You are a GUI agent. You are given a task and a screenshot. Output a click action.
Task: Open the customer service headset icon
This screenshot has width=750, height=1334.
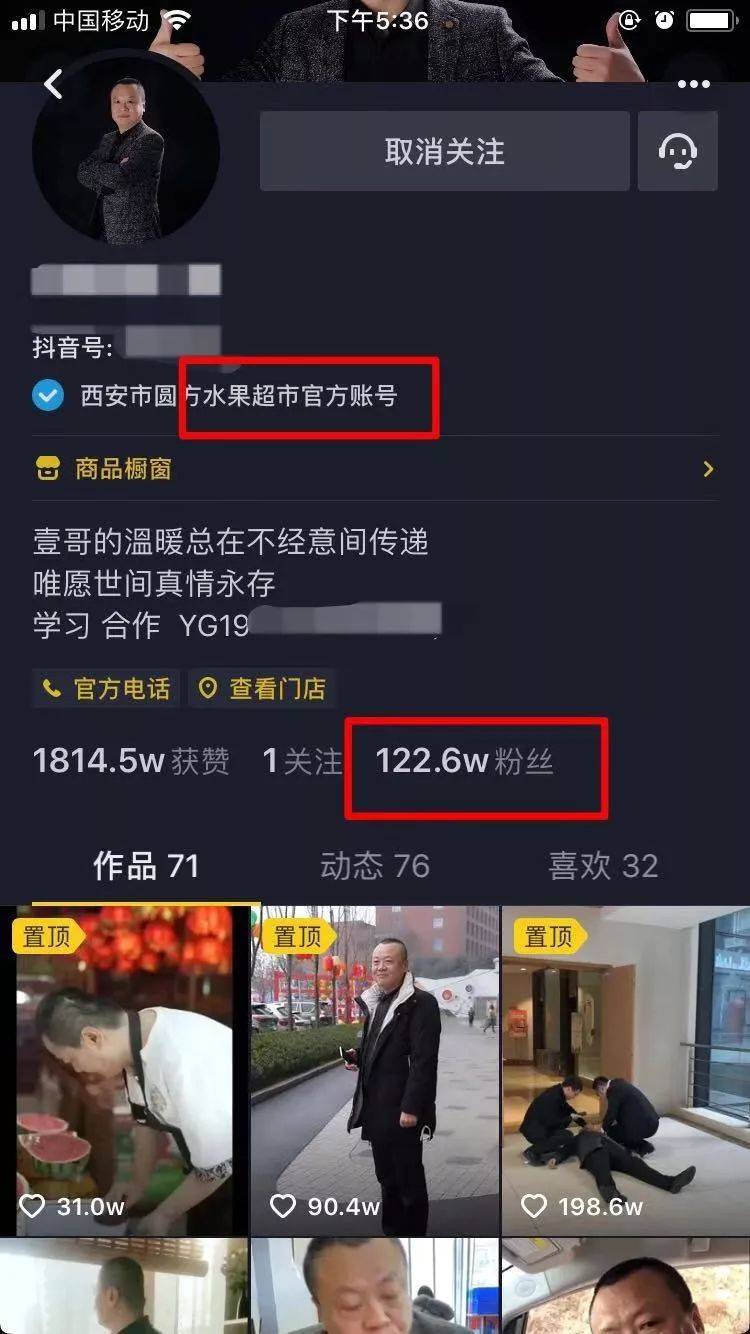click(x=677, y=152)
